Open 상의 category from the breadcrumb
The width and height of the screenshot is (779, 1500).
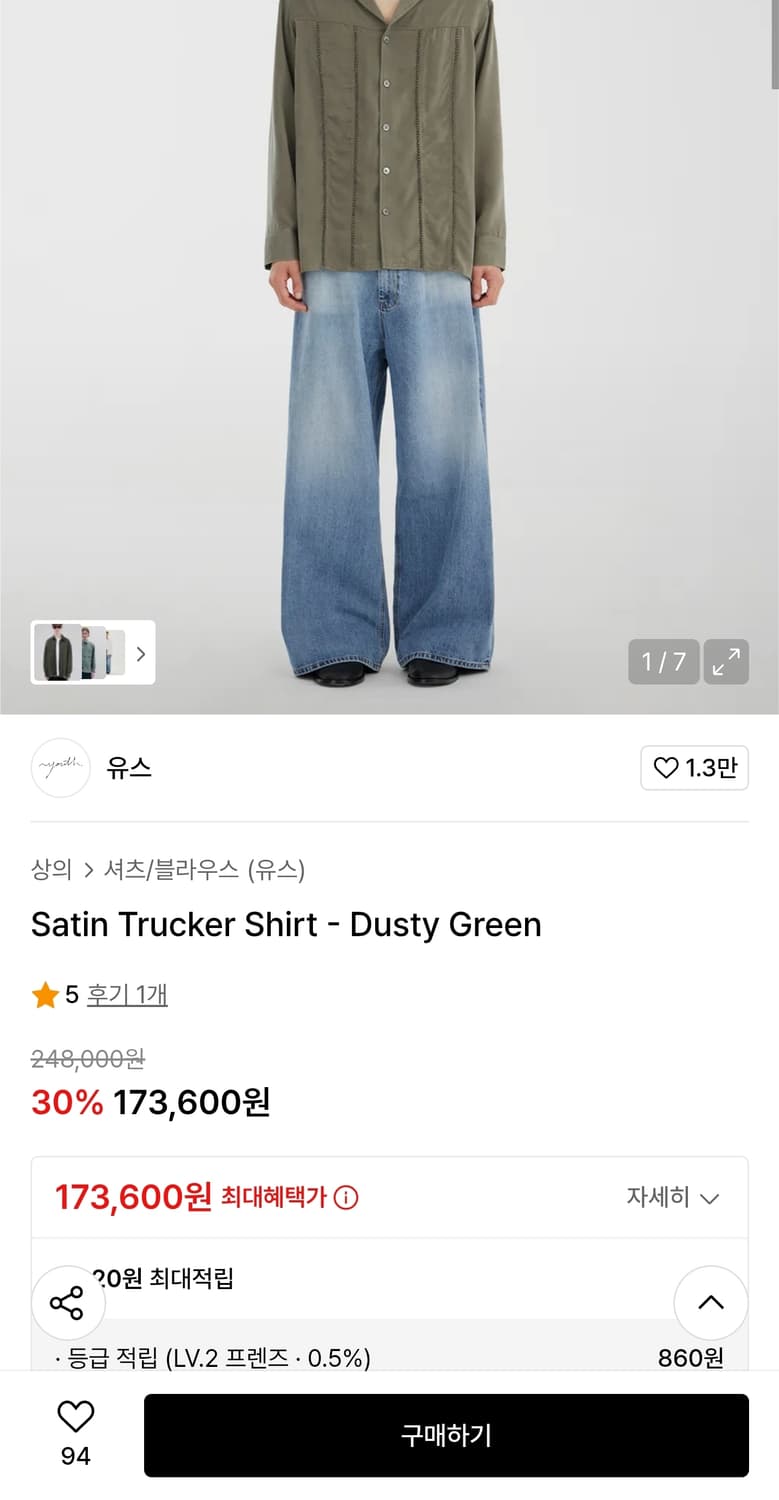point(51,870)
